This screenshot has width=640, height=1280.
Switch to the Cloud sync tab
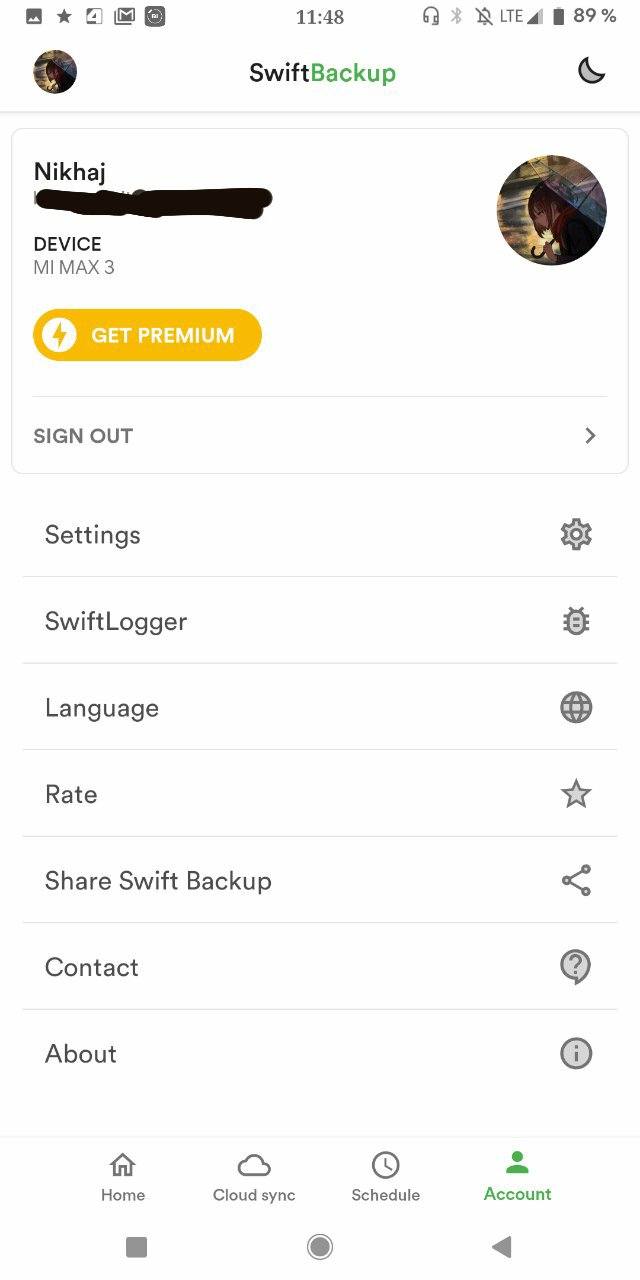tap(254, 1177)
